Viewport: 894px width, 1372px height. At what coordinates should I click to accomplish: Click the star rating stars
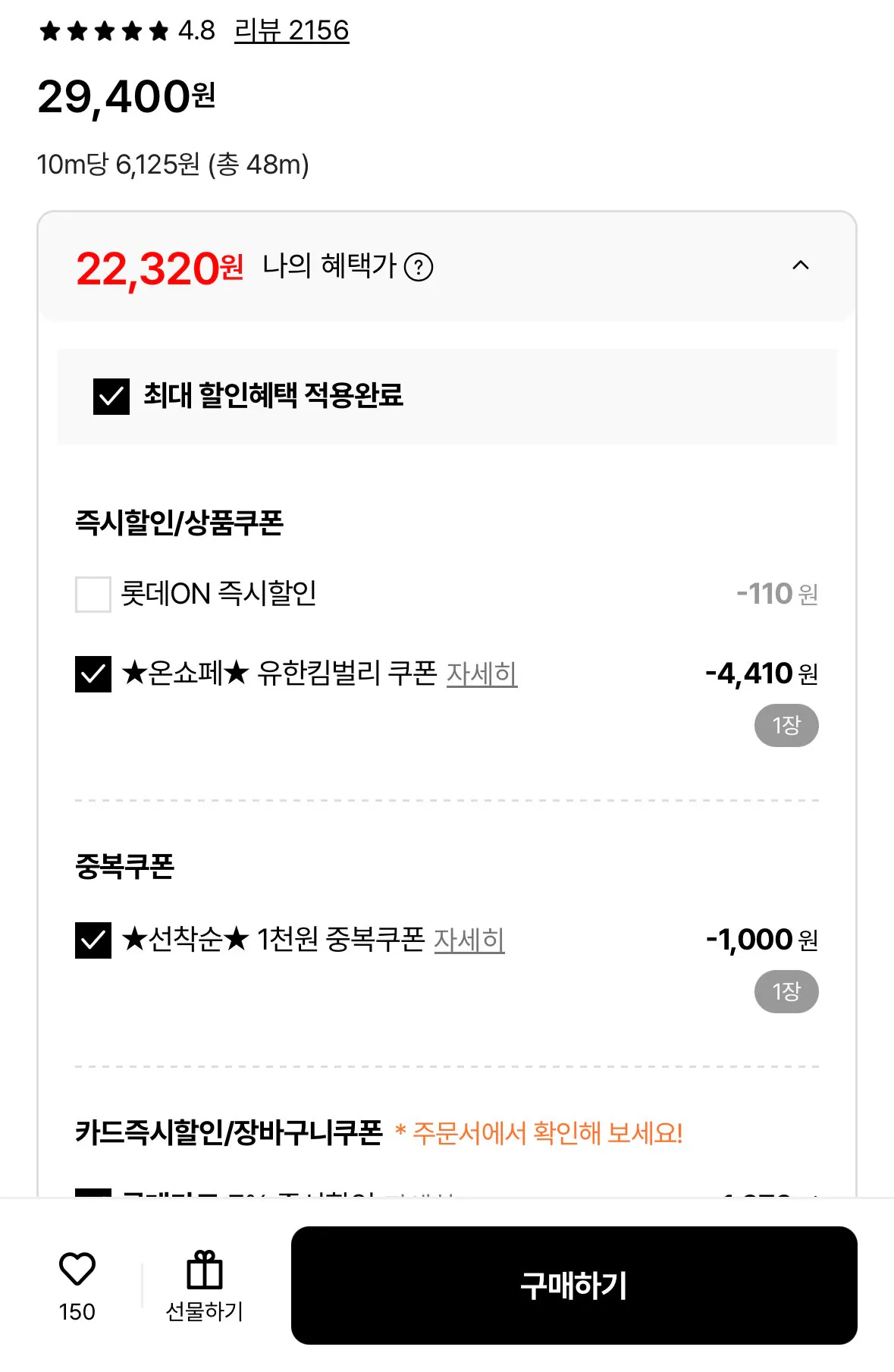pos(102,31)
